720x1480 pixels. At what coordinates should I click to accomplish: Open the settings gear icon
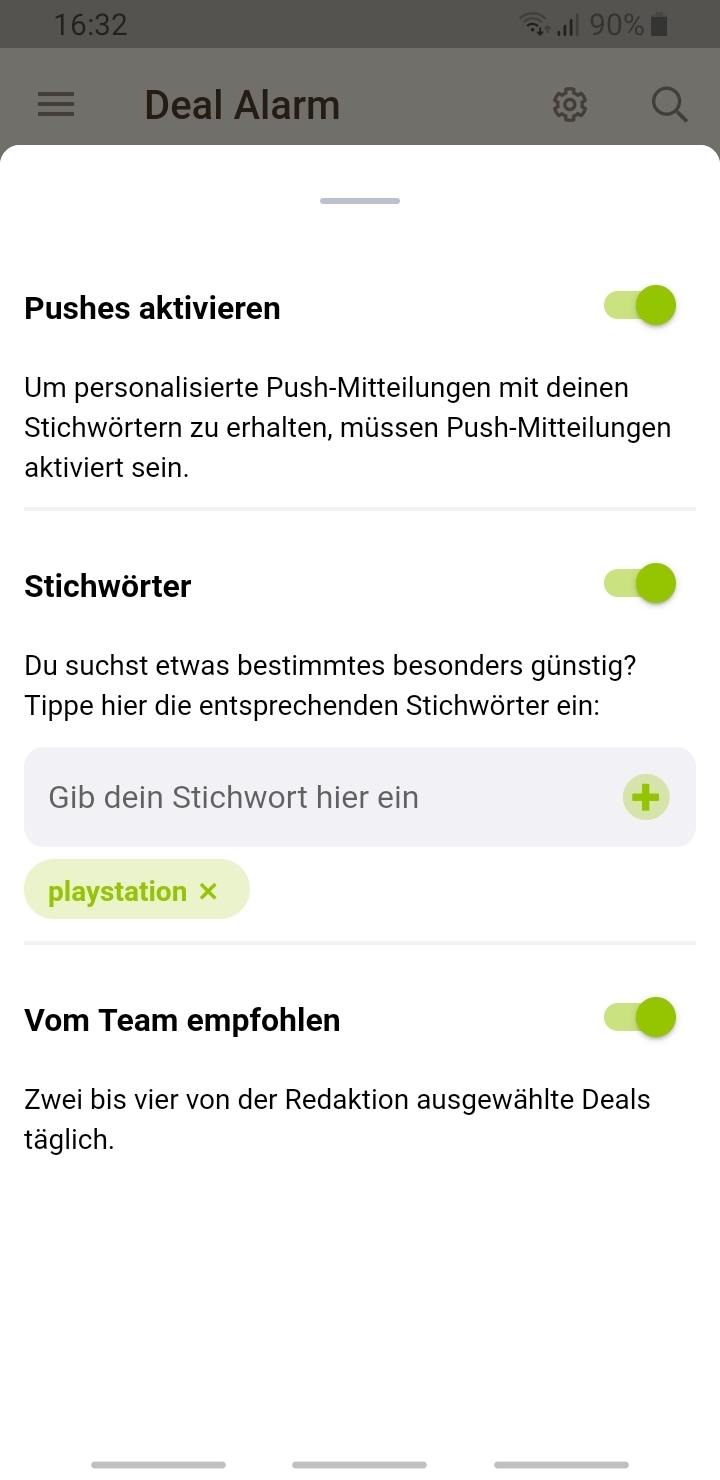(570, 104)
